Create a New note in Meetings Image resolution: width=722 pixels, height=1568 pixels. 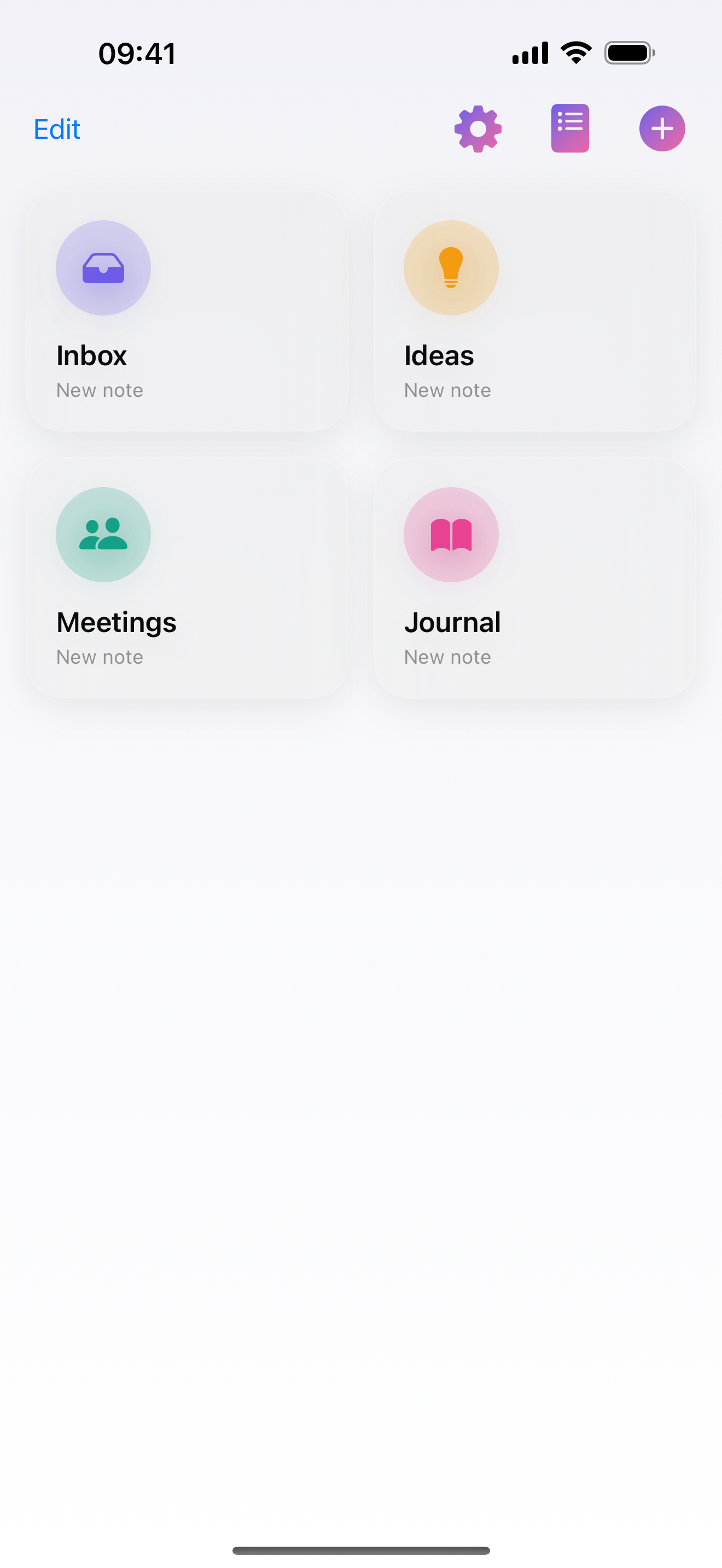[99, 657]
